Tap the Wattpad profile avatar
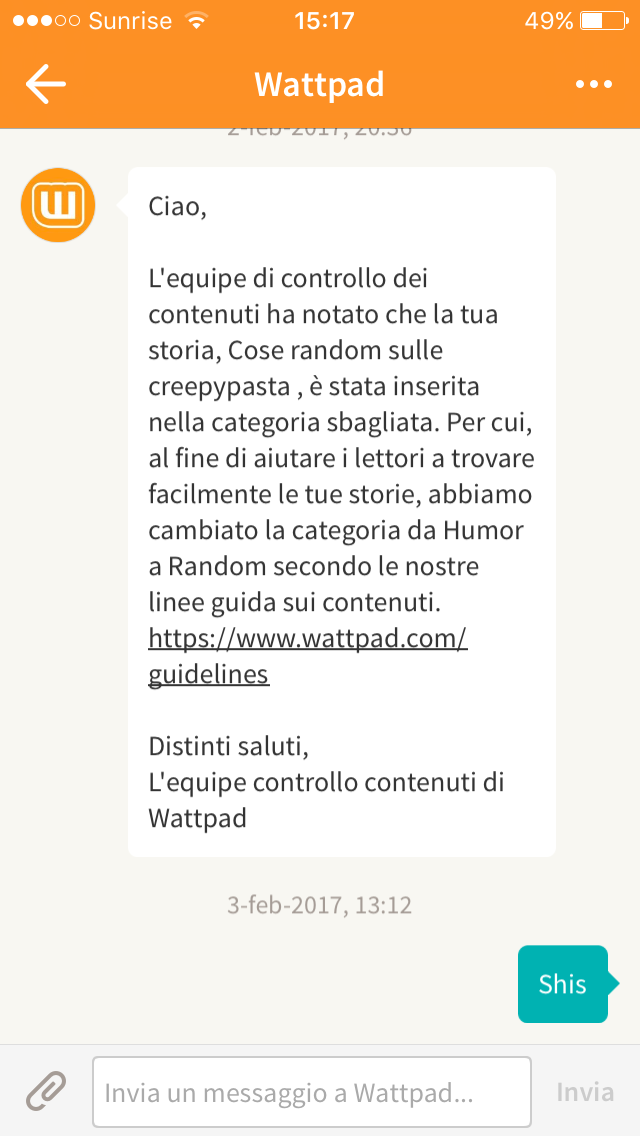 58,205
